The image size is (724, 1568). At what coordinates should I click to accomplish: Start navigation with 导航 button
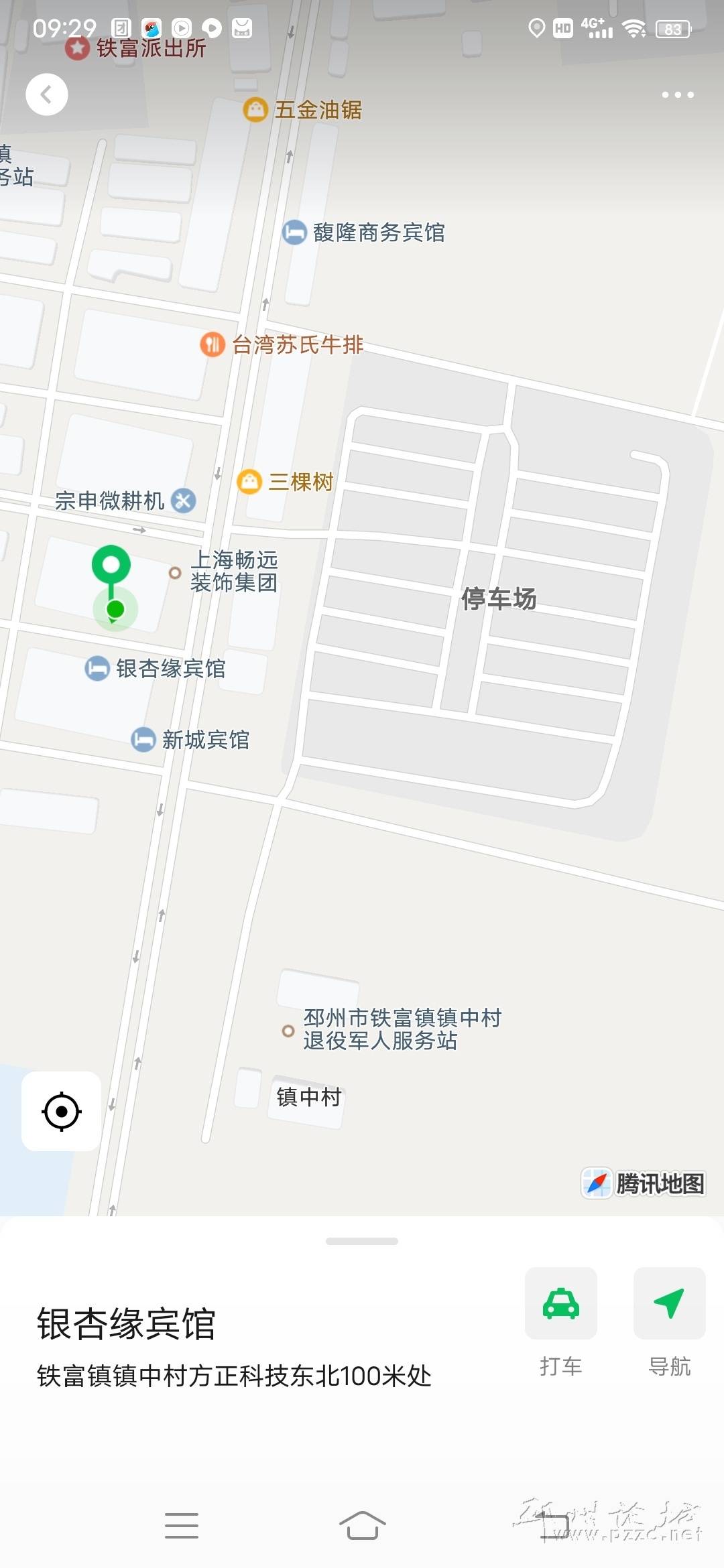(669, 1303)
